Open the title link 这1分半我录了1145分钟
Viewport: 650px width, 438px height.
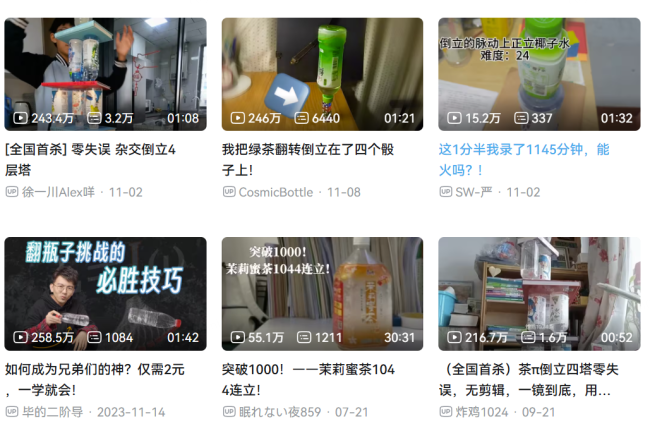click(x=524, y=159)
